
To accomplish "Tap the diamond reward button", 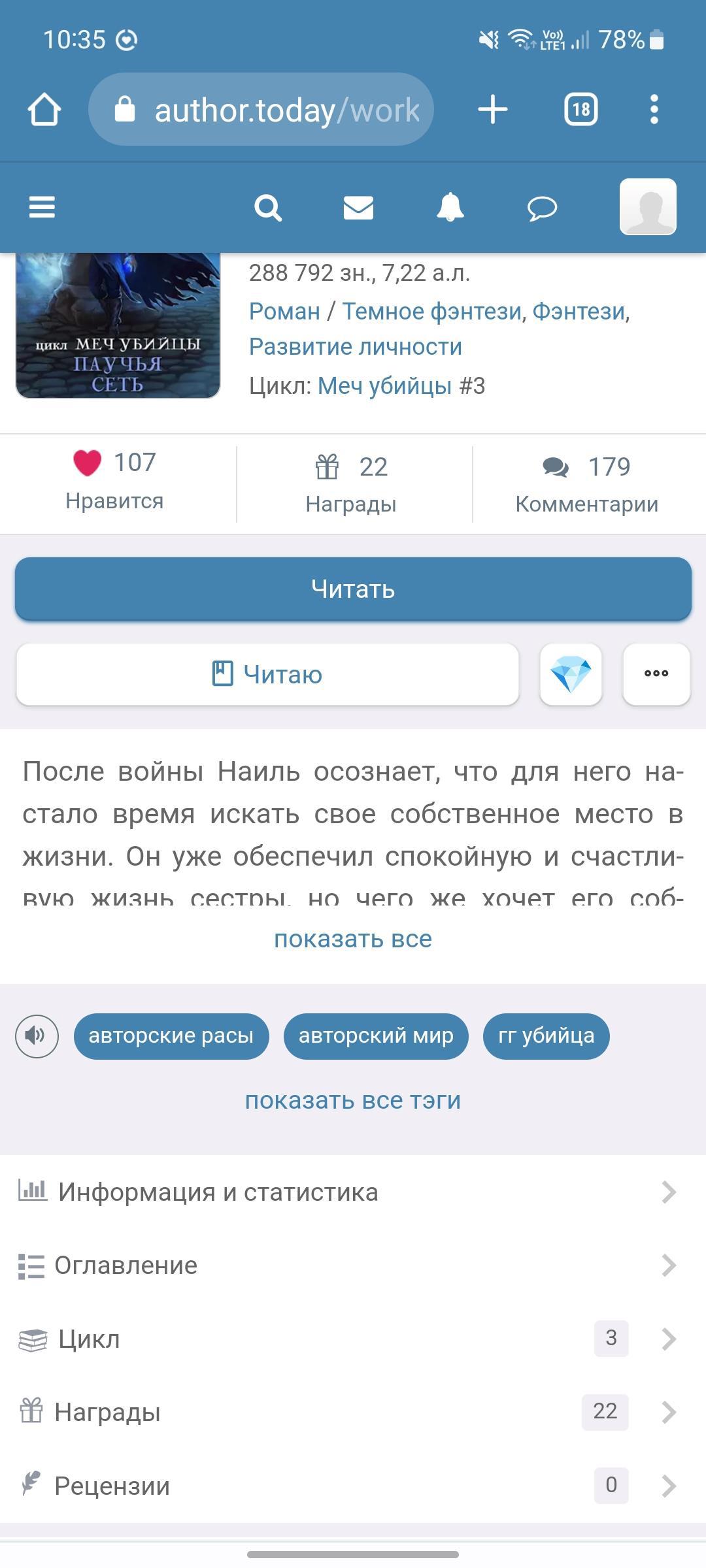I will coord(571,674).
